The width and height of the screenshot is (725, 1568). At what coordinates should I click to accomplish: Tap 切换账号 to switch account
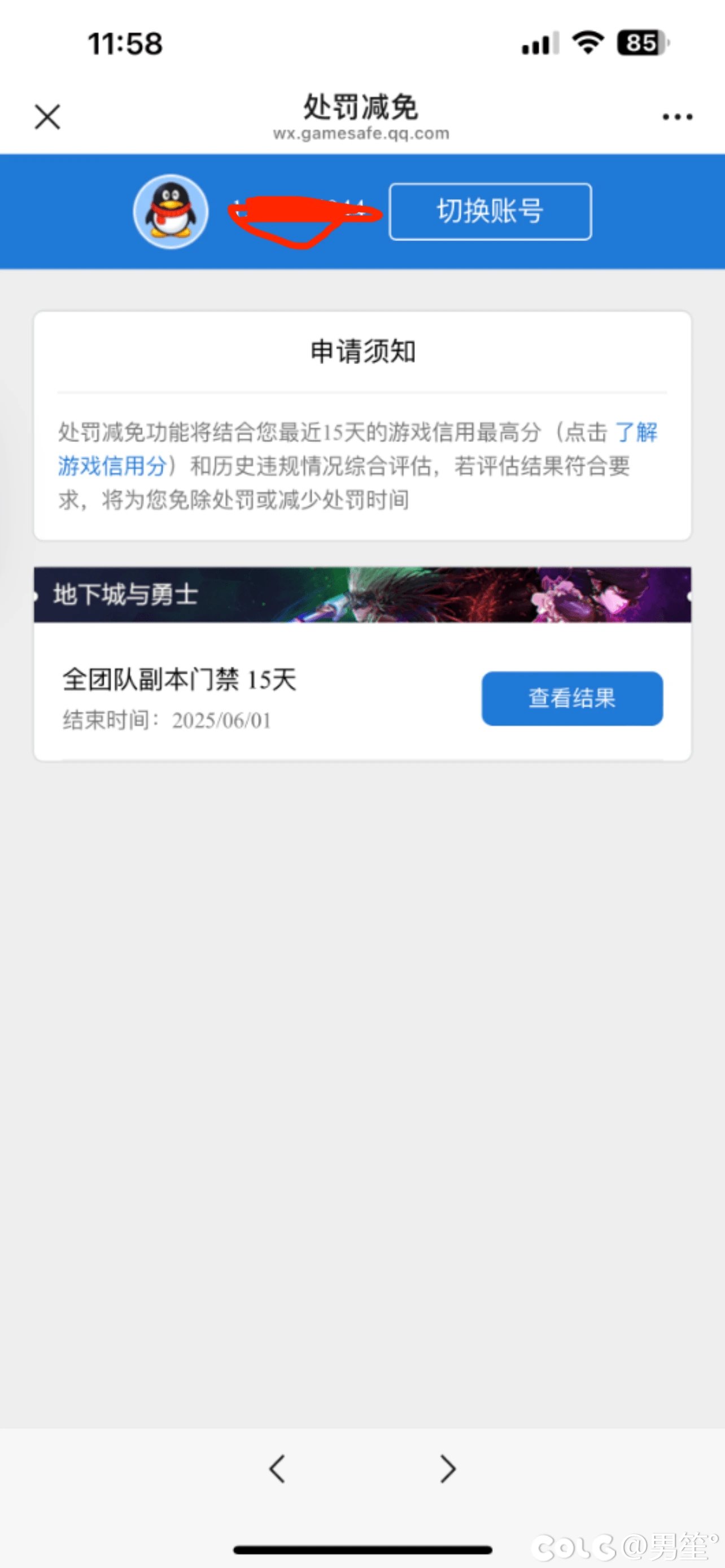tap(490, 211)
